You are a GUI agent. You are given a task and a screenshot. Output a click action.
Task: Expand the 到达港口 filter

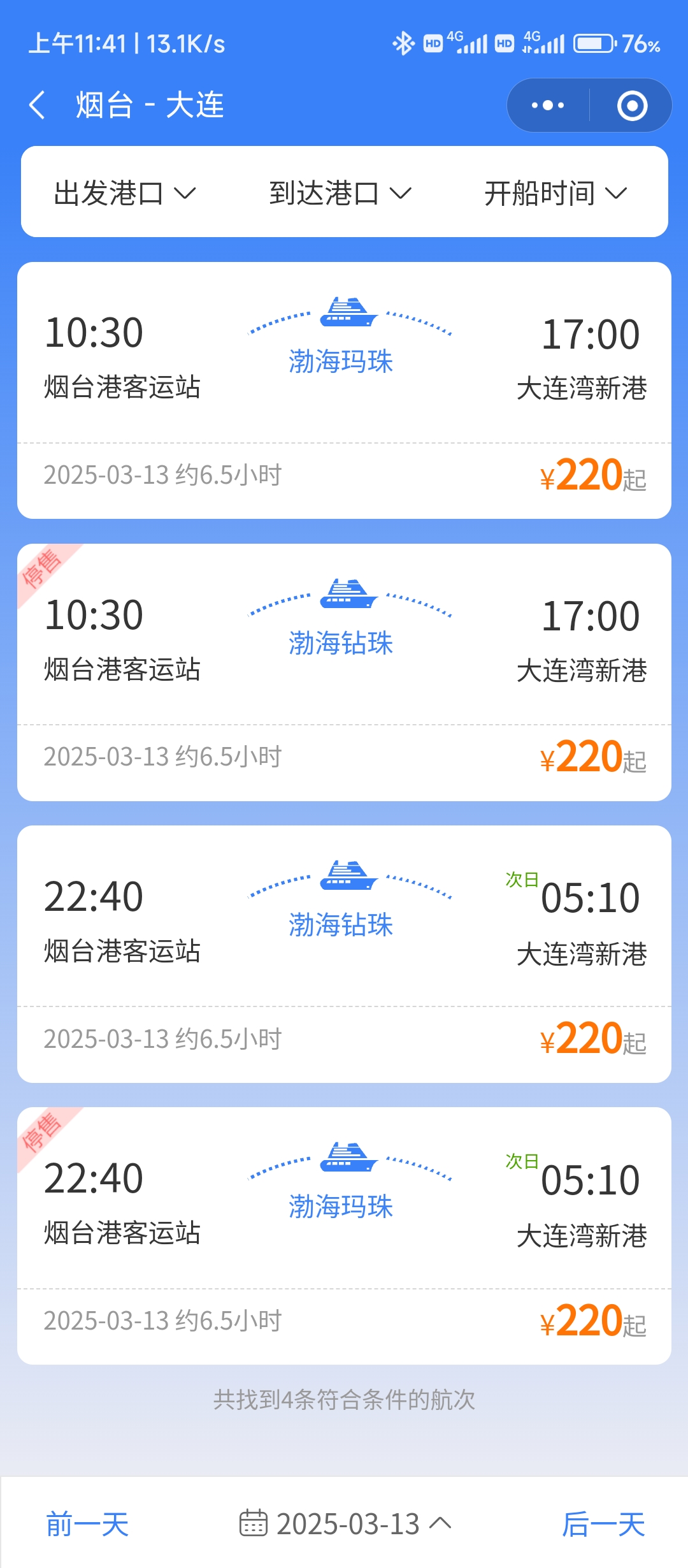340,192
